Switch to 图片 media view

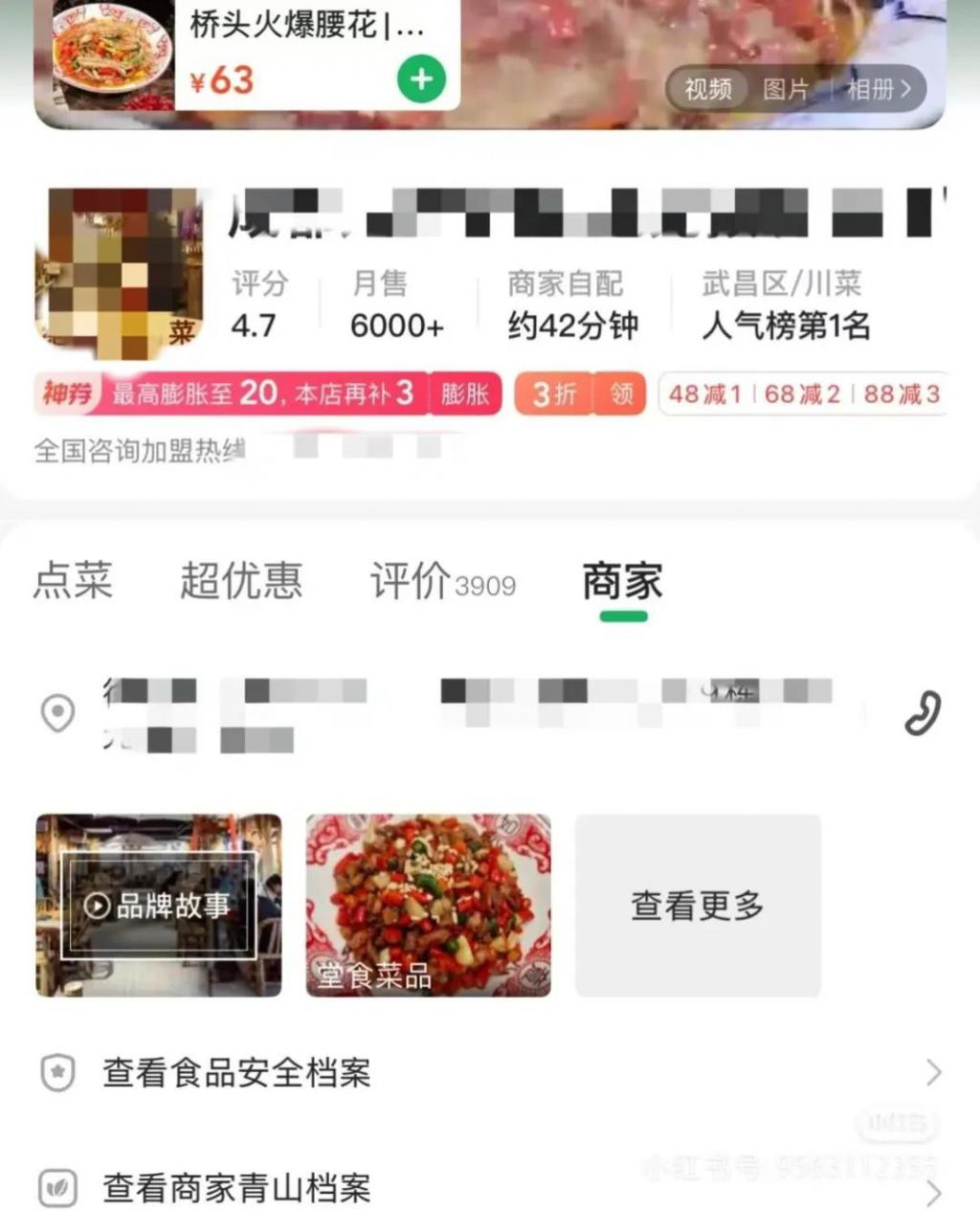tap(785, 90)
